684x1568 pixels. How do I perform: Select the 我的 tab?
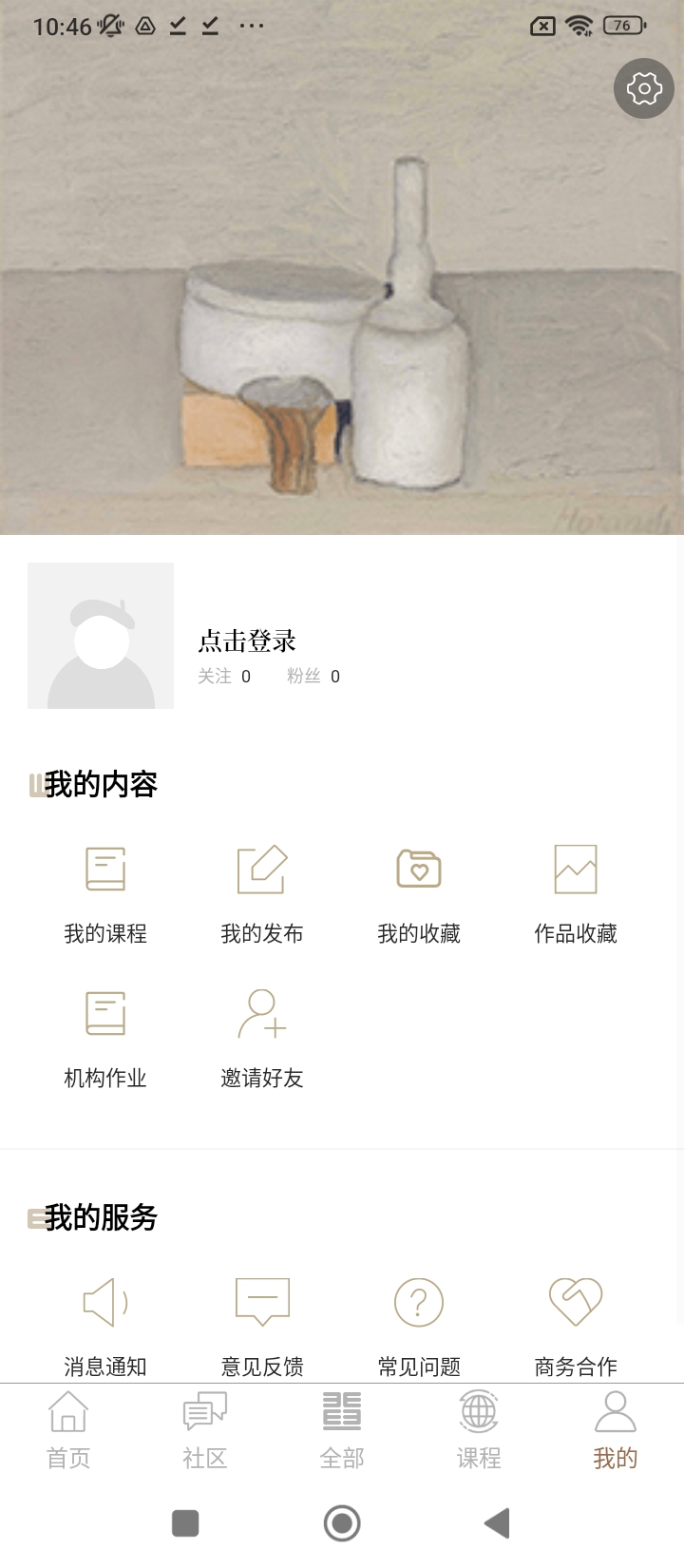tap(616, 1430)
